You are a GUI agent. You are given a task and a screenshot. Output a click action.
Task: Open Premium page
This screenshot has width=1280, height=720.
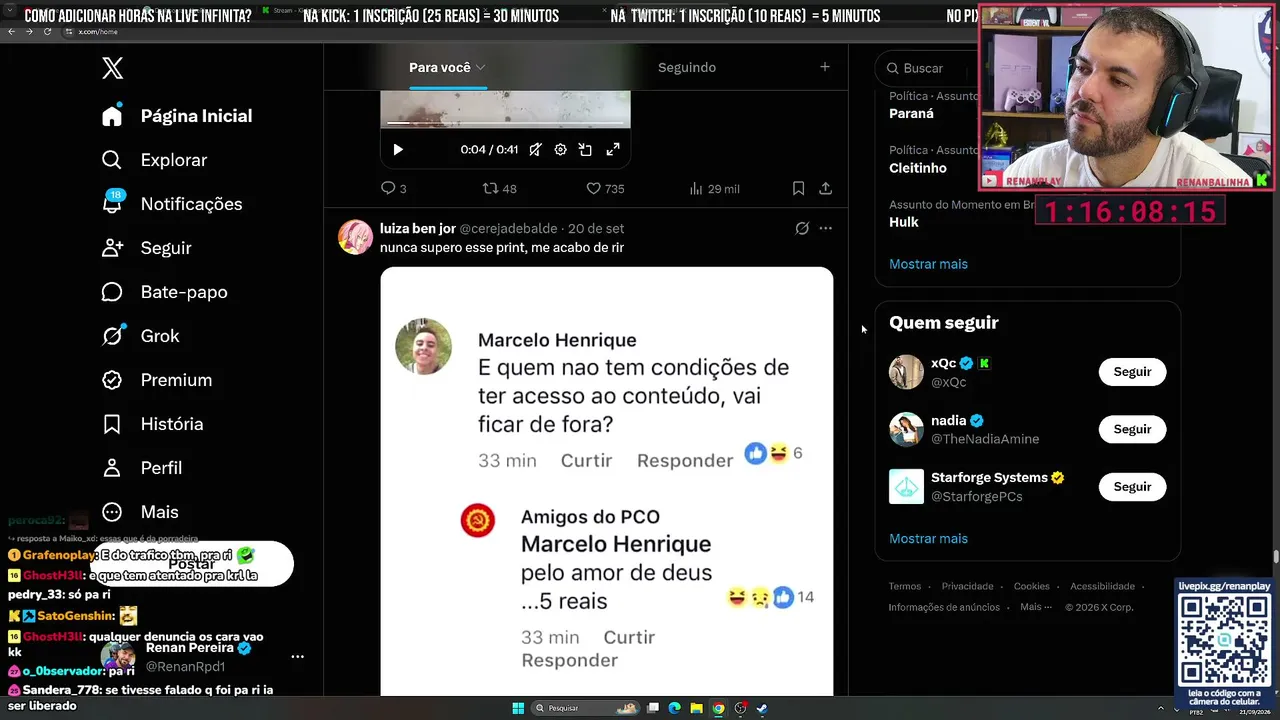(157, 380)
